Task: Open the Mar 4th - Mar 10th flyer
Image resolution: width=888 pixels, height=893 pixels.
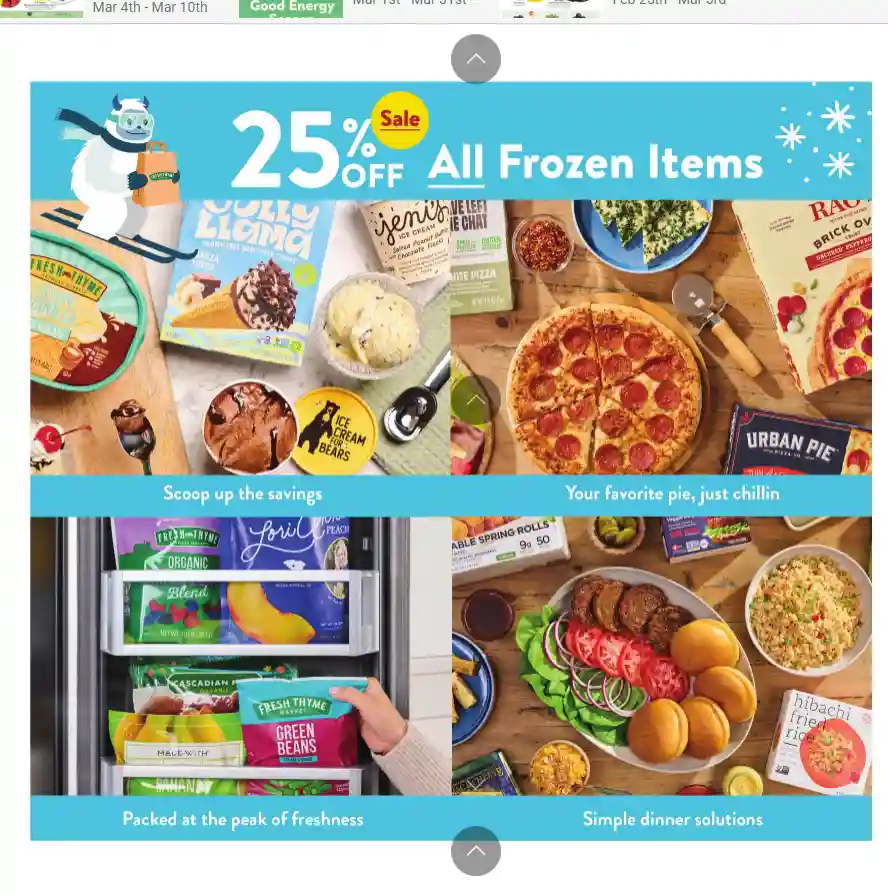Action: 149,8
